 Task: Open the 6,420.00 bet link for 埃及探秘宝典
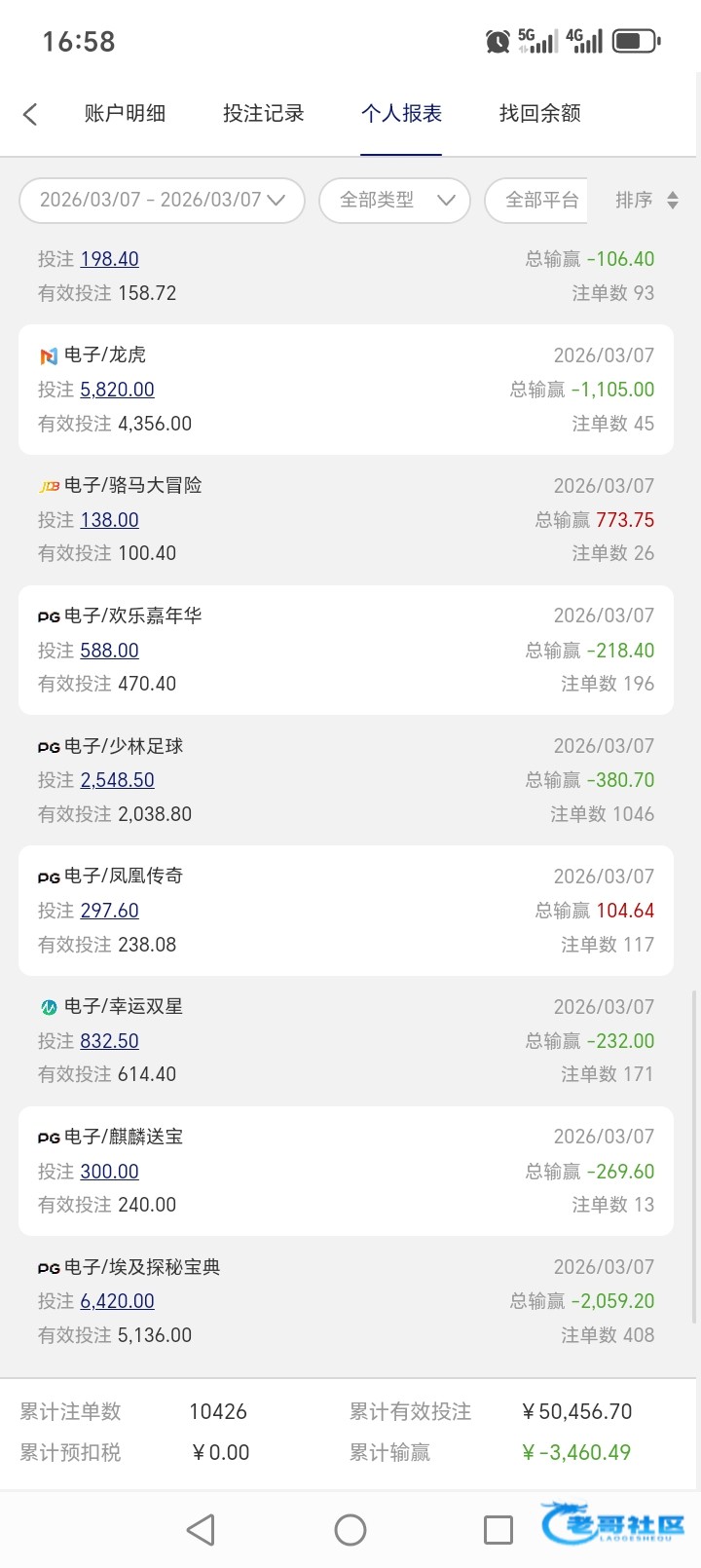(x=117, y=1301)
